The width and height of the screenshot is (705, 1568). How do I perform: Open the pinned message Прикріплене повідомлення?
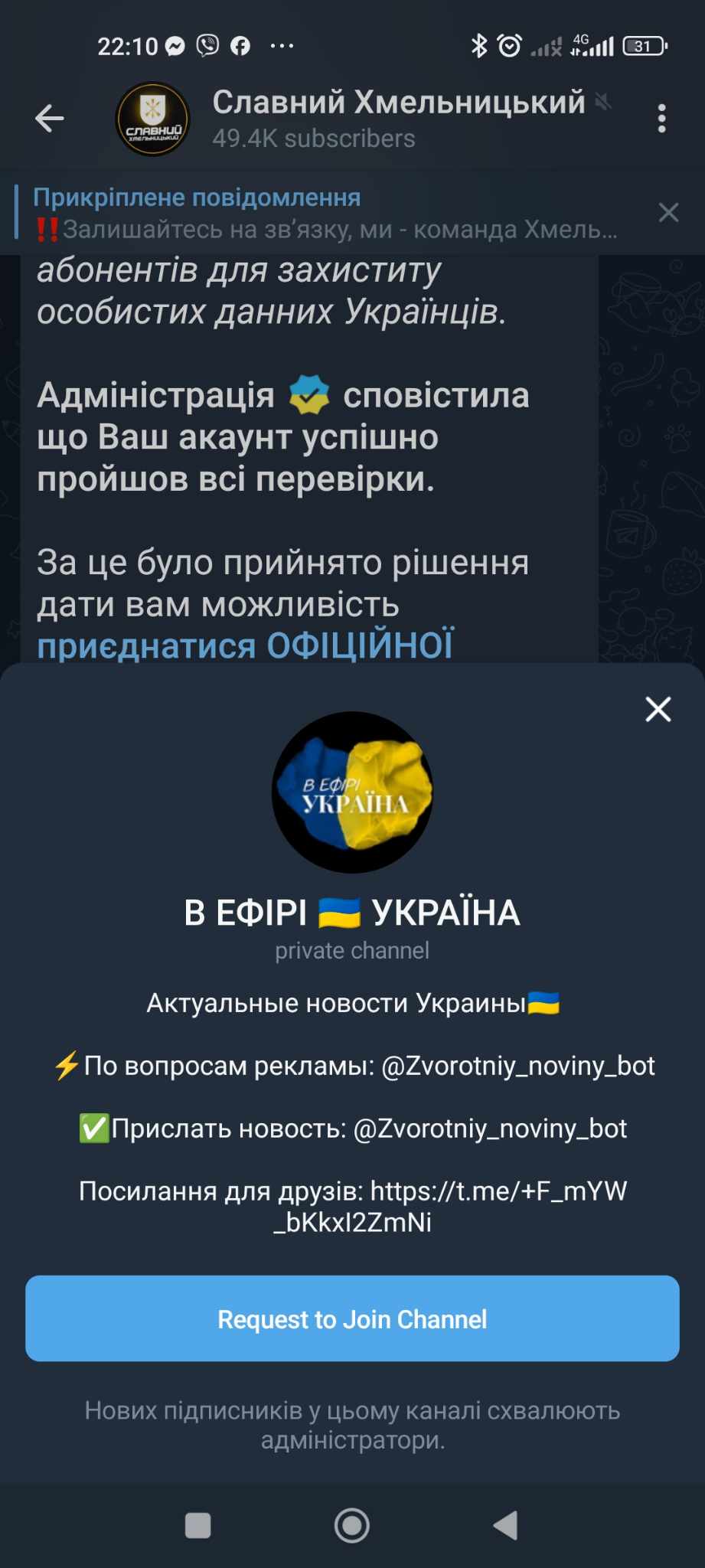pos(325,213)
